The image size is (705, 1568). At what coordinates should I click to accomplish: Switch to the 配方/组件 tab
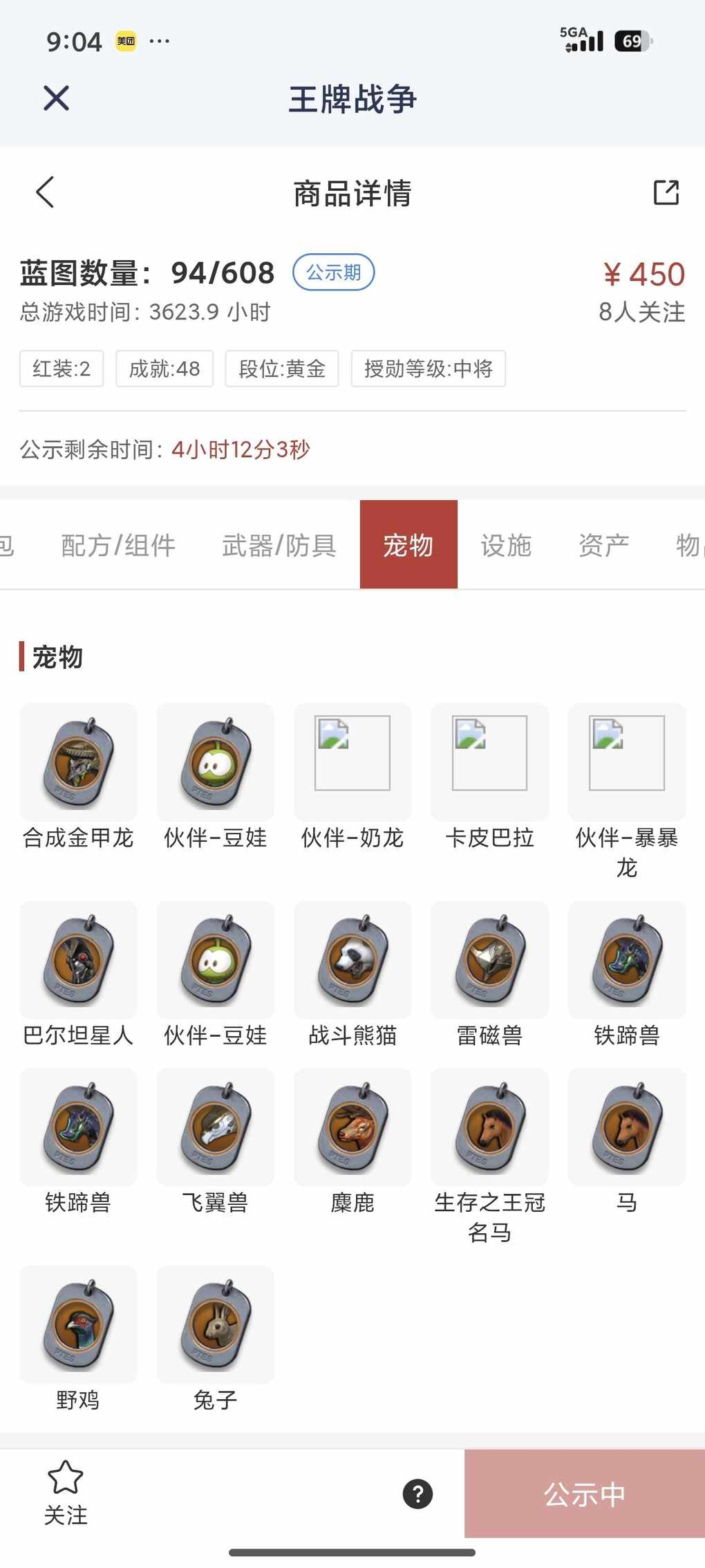(118, 546)
